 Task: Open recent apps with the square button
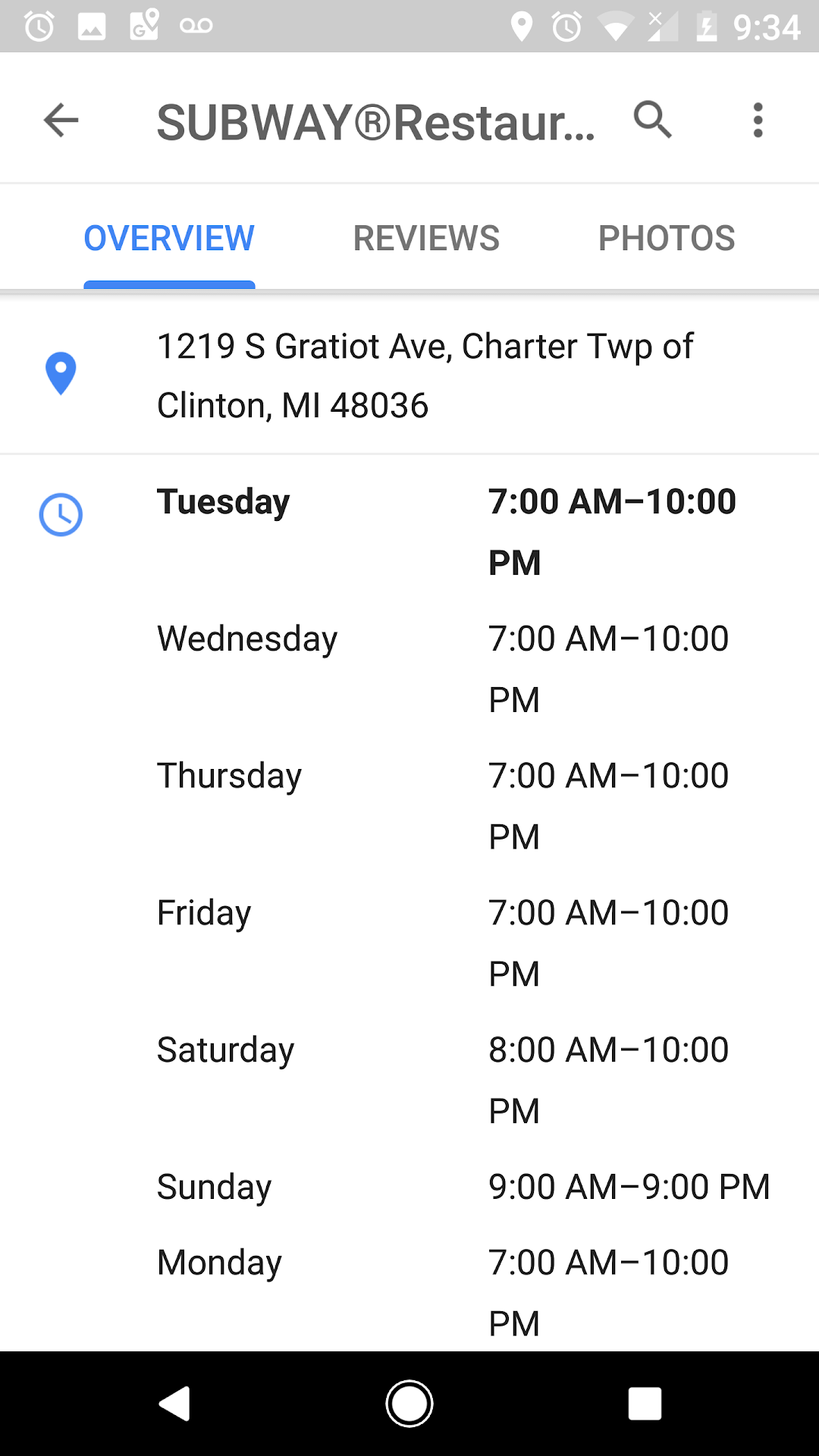645,1404
